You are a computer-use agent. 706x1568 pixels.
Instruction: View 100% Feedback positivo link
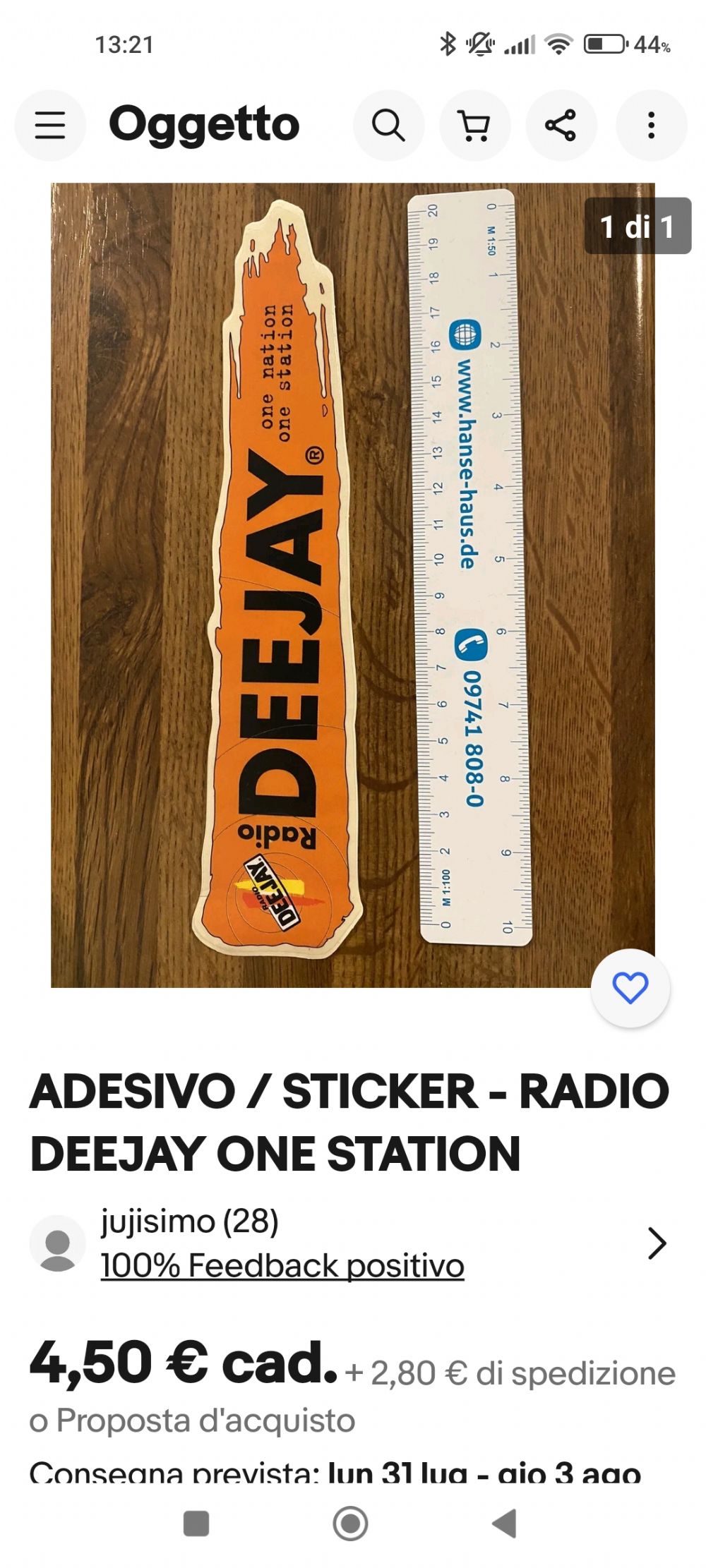pos(282,1265)
